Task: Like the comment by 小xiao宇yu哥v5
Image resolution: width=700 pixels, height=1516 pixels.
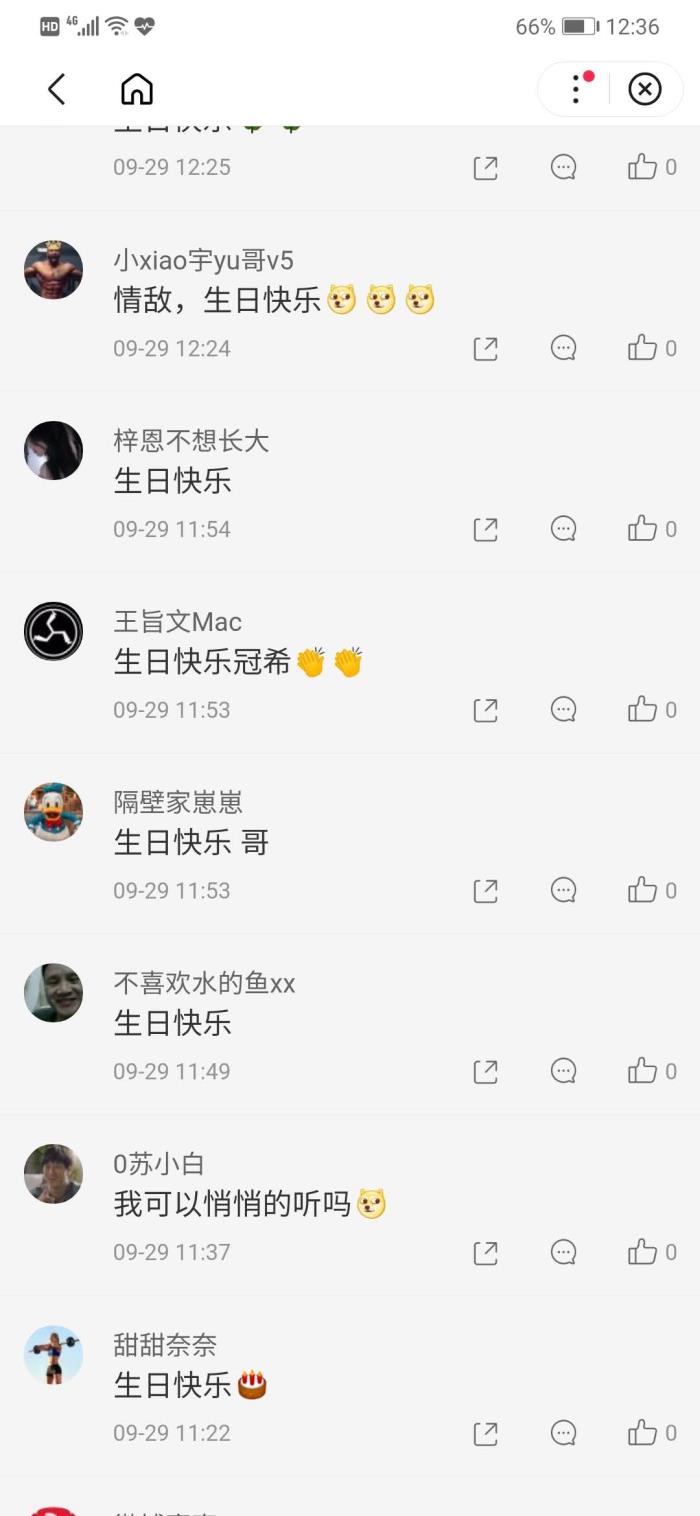Action: pyautogui.click(x=643, y=348)
